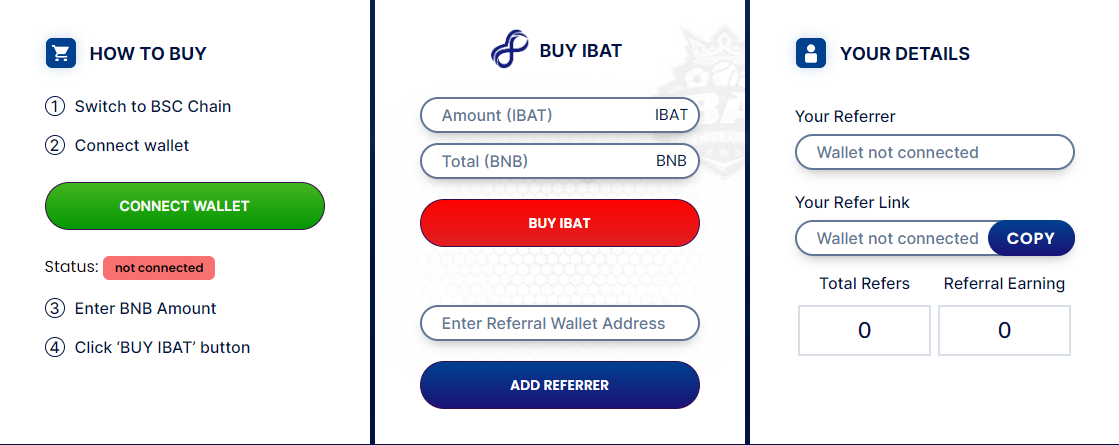Select the Enter Referral Wallet Address field

(559, 324)
